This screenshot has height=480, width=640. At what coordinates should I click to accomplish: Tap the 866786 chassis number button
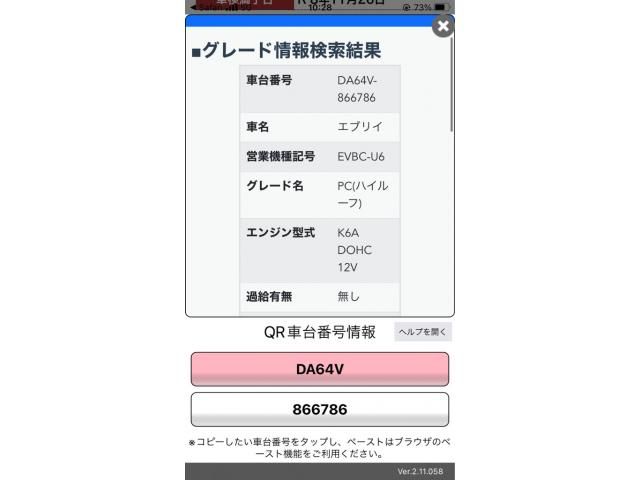(320, 410)
